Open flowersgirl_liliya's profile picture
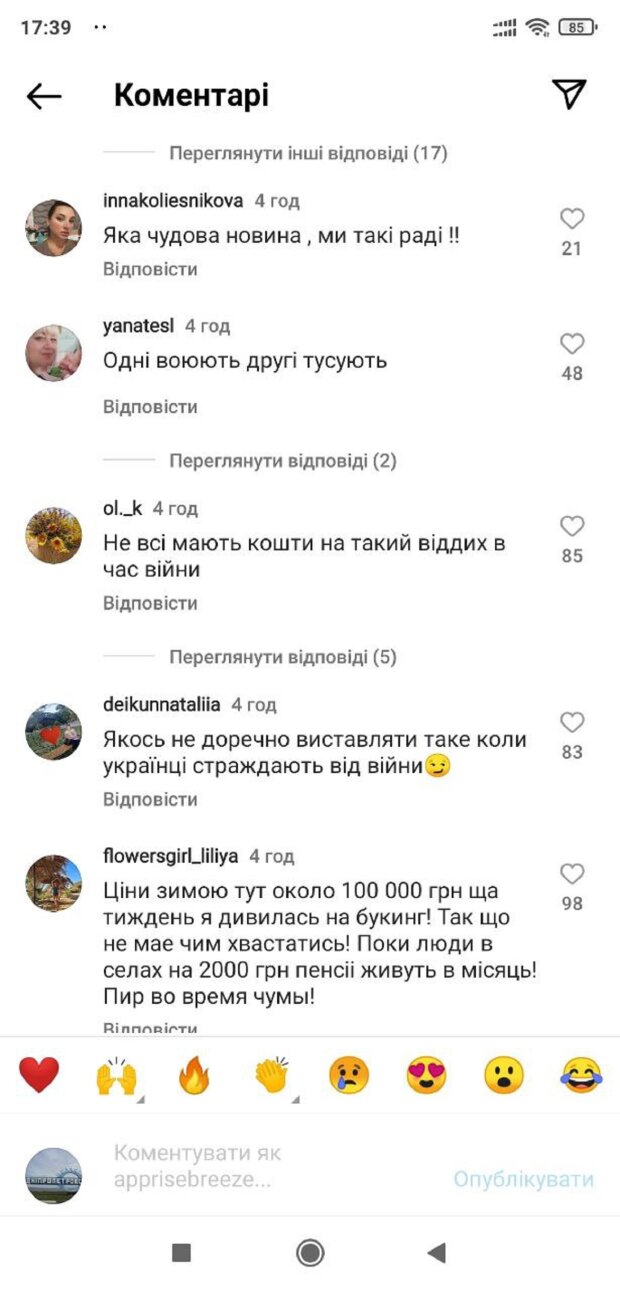This screenshot has width=620, height=1290. coord(53,882)
